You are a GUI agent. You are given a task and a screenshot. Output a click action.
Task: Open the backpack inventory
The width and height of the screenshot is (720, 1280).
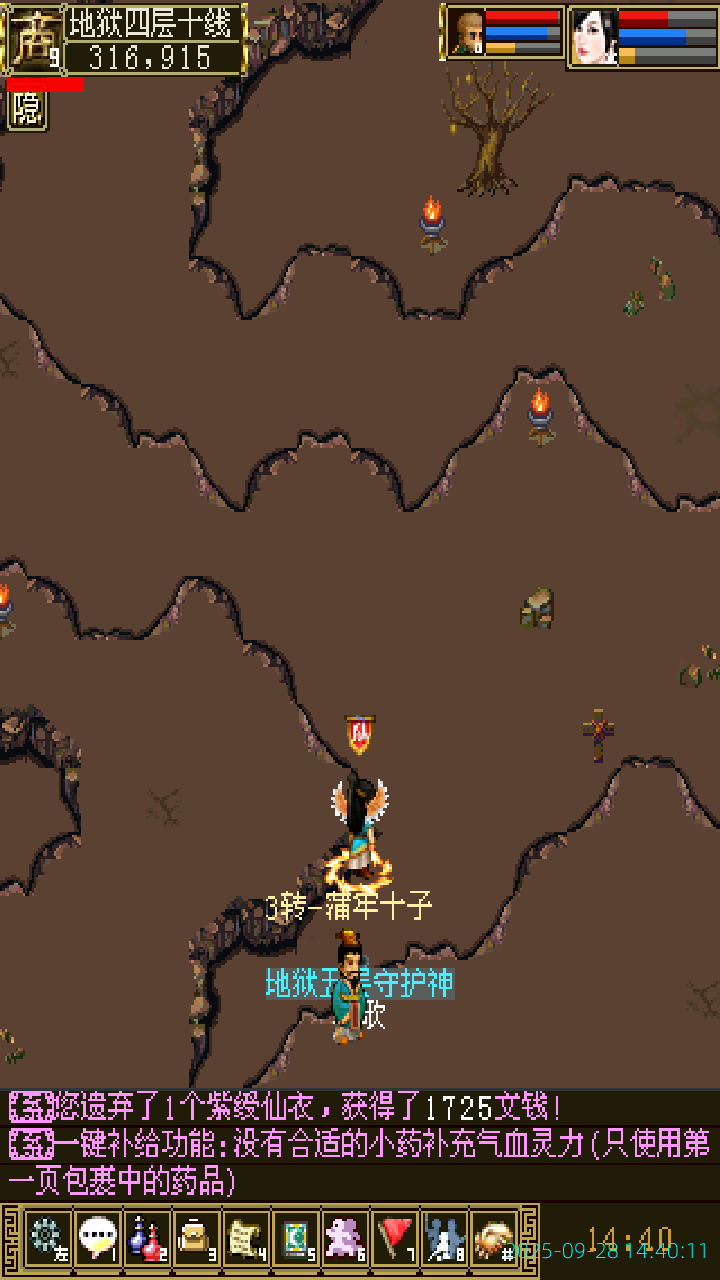tap(196, 1238)
